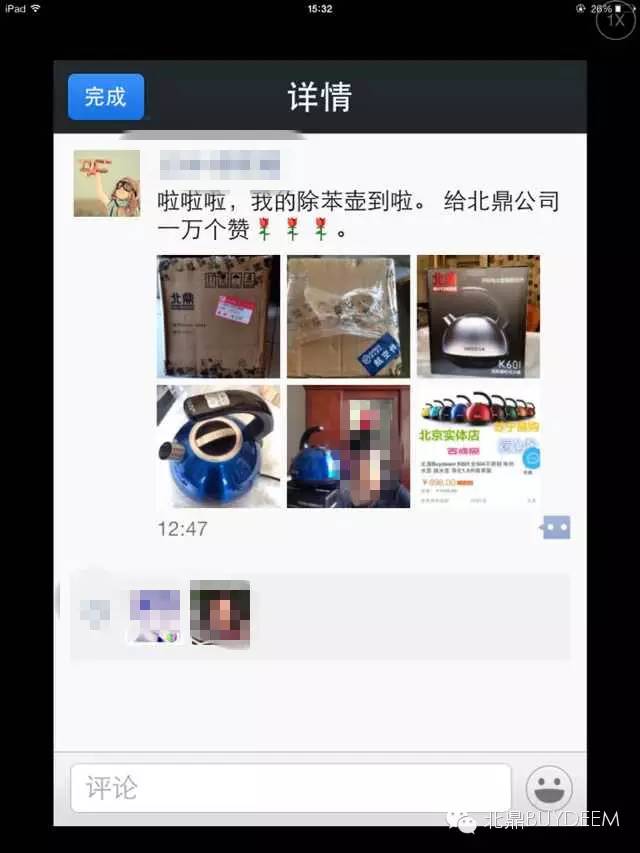Open the photo of the unpacked bubble wrap
Image resolution: width=640 pixels, height=853 pixels.
348,316
